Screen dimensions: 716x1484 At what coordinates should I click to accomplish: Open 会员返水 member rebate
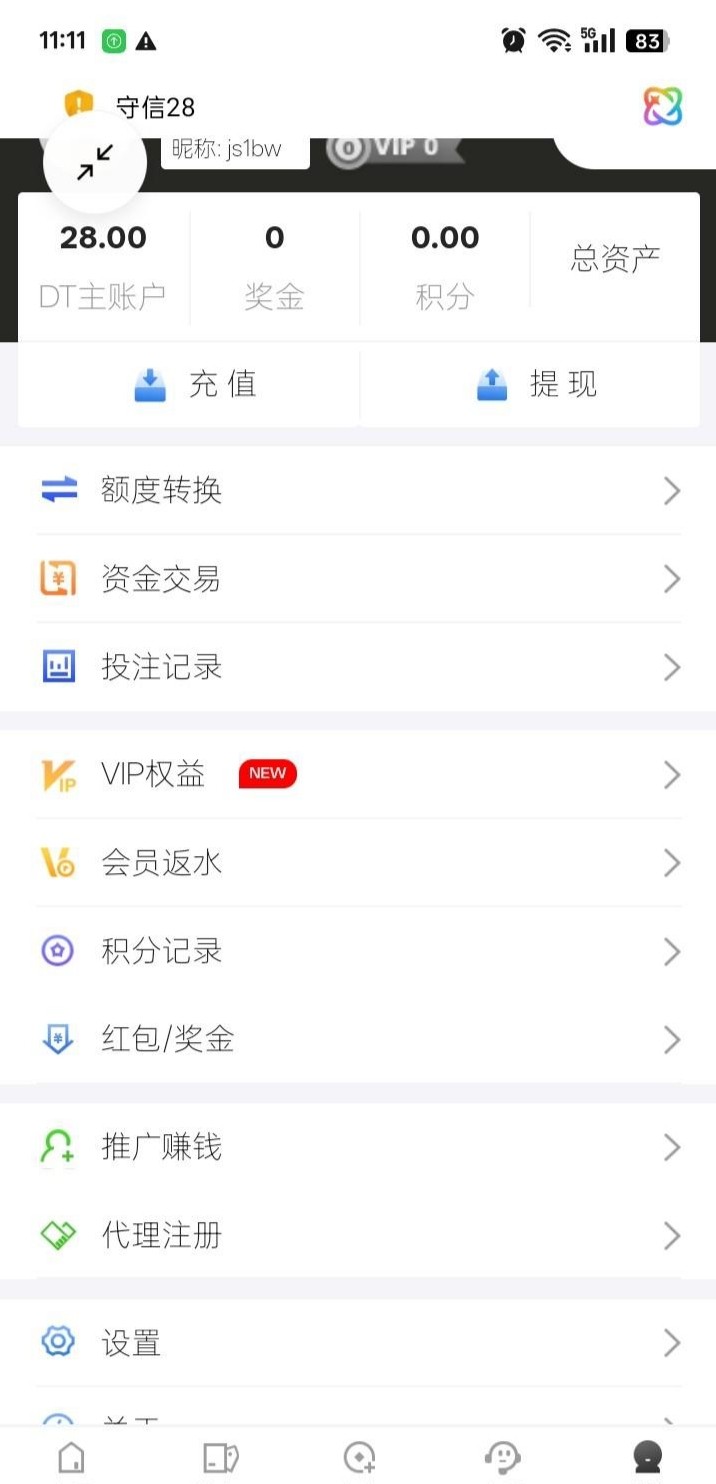click(x=358, y=863)
